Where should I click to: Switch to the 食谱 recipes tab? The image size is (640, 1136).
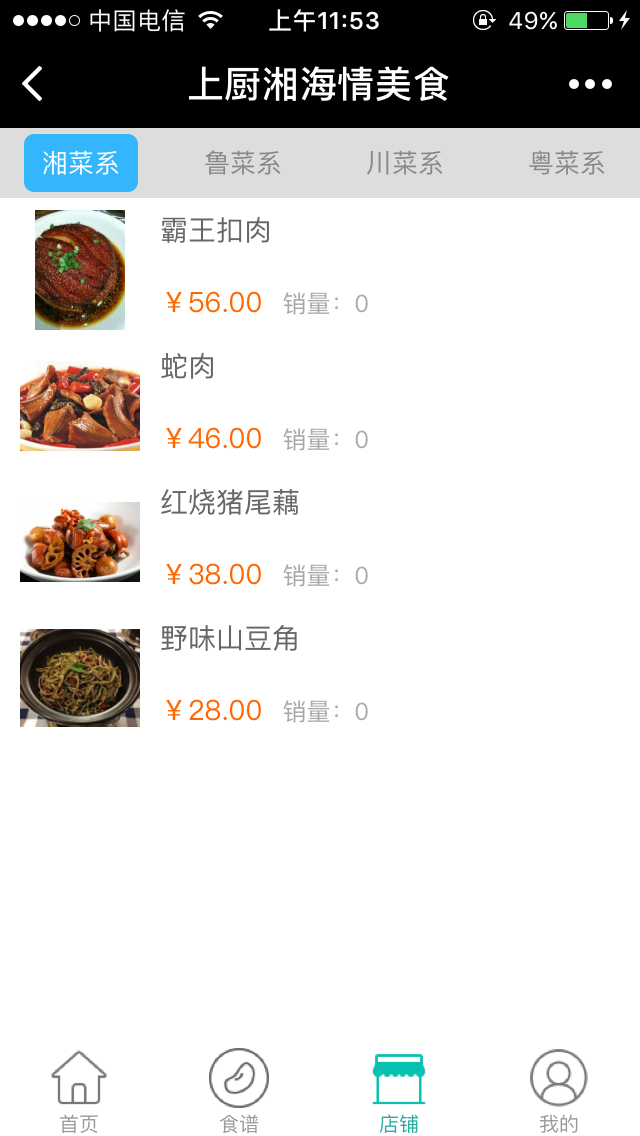tap(239, 1090)
